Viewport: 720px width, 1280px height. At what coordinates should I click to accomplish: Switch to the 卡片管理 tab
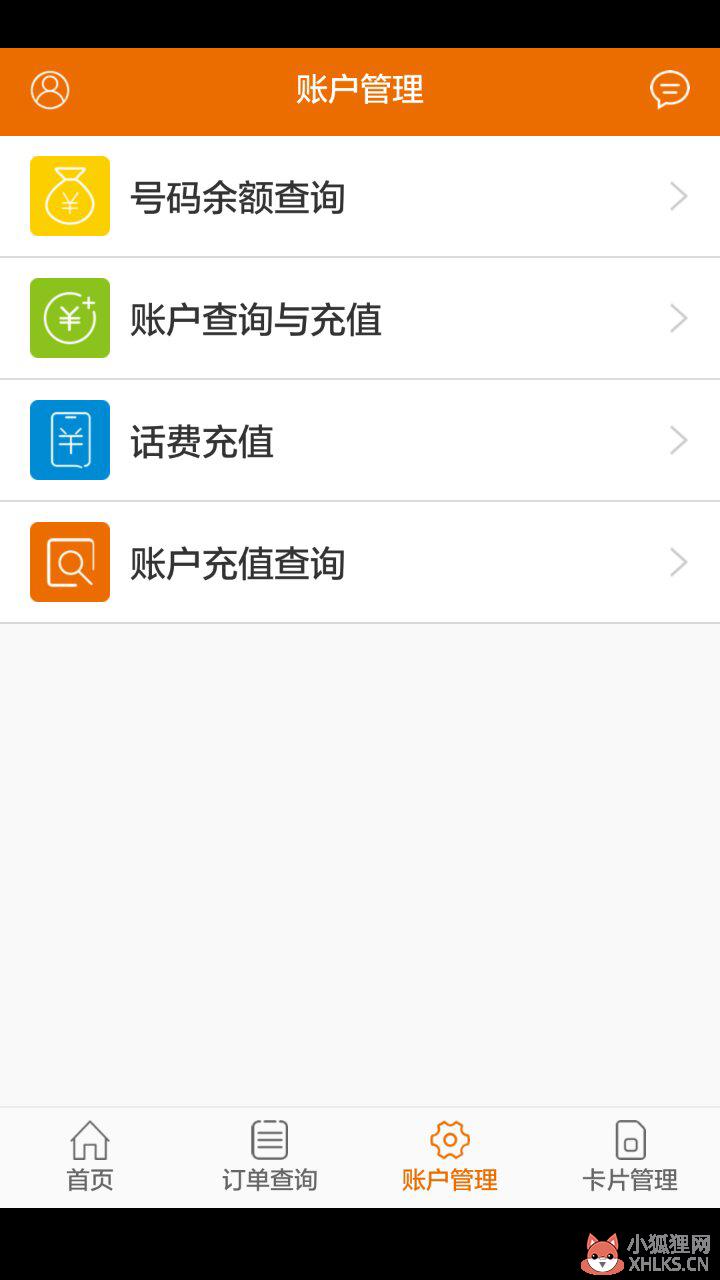pos(630,1157)
